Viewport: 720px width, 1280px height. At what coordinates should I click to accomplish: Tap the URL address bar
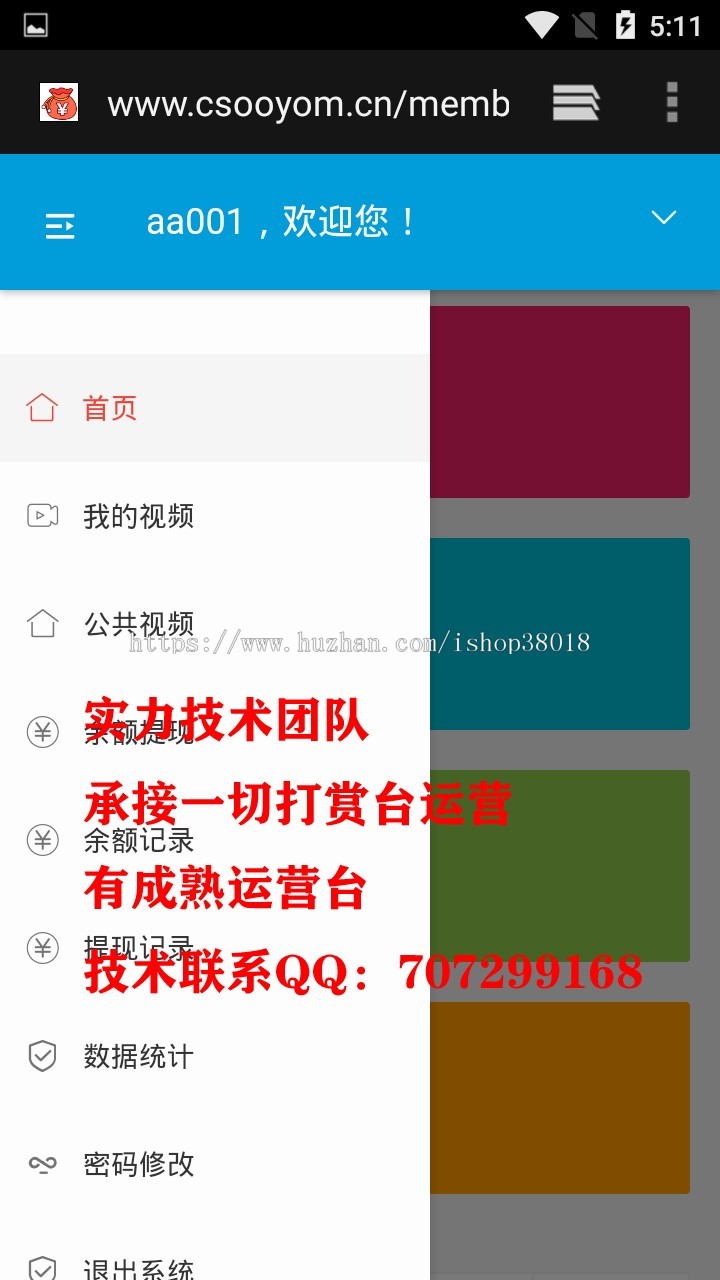[308, 103]
